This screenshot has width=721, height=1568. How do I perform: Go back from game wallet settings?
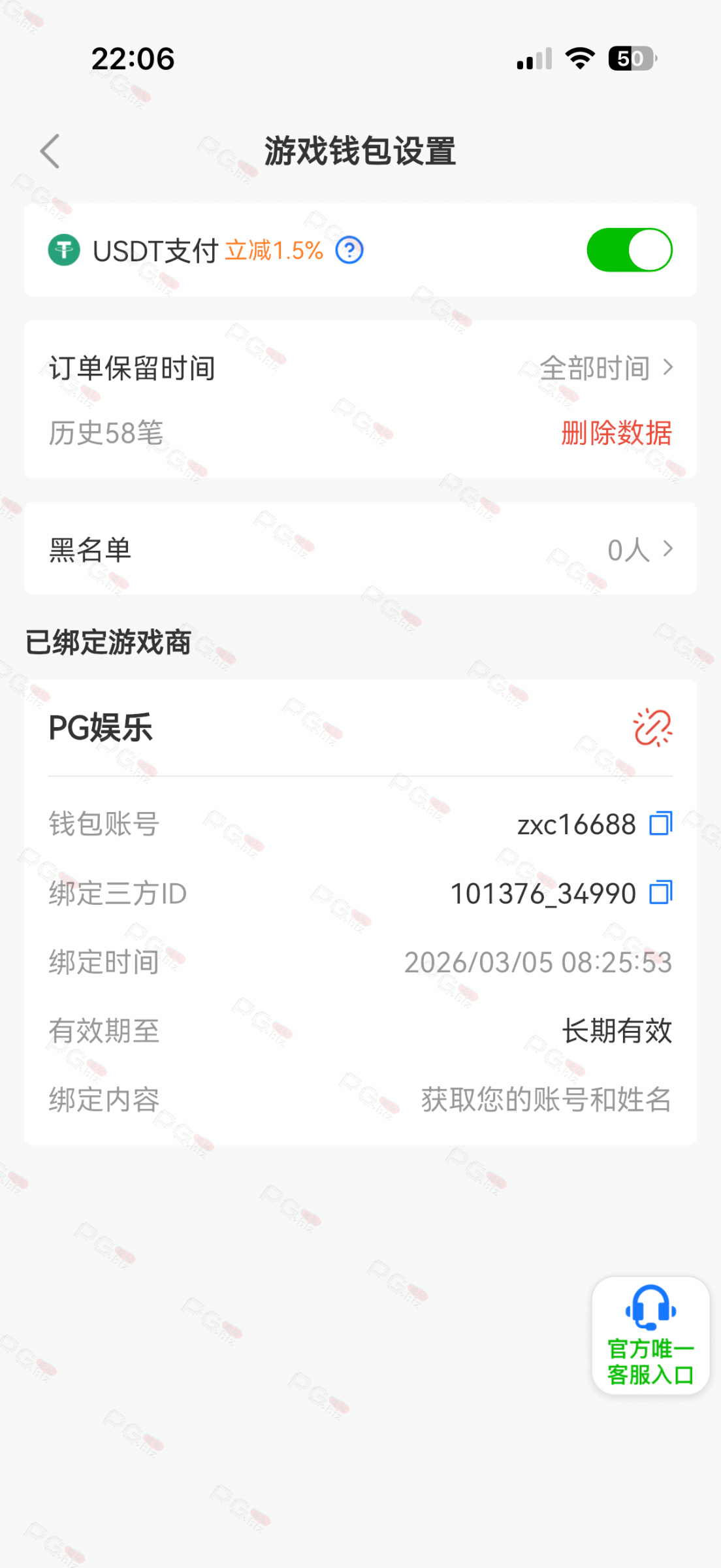coord(50,152)
